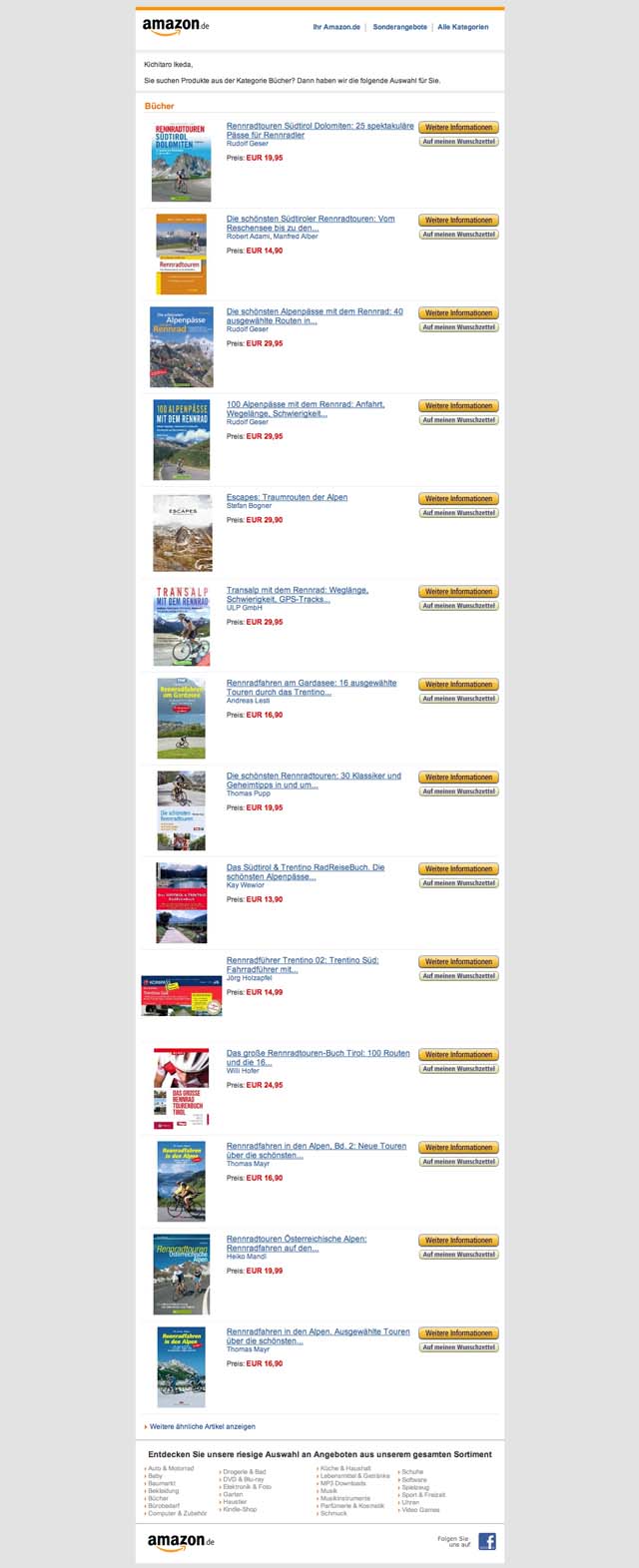This screenshot has width=639, height=1568.
Task: Tap Weitere Informationen for Escapes: Traumrouten der Alpen
Action: (458, 499)
